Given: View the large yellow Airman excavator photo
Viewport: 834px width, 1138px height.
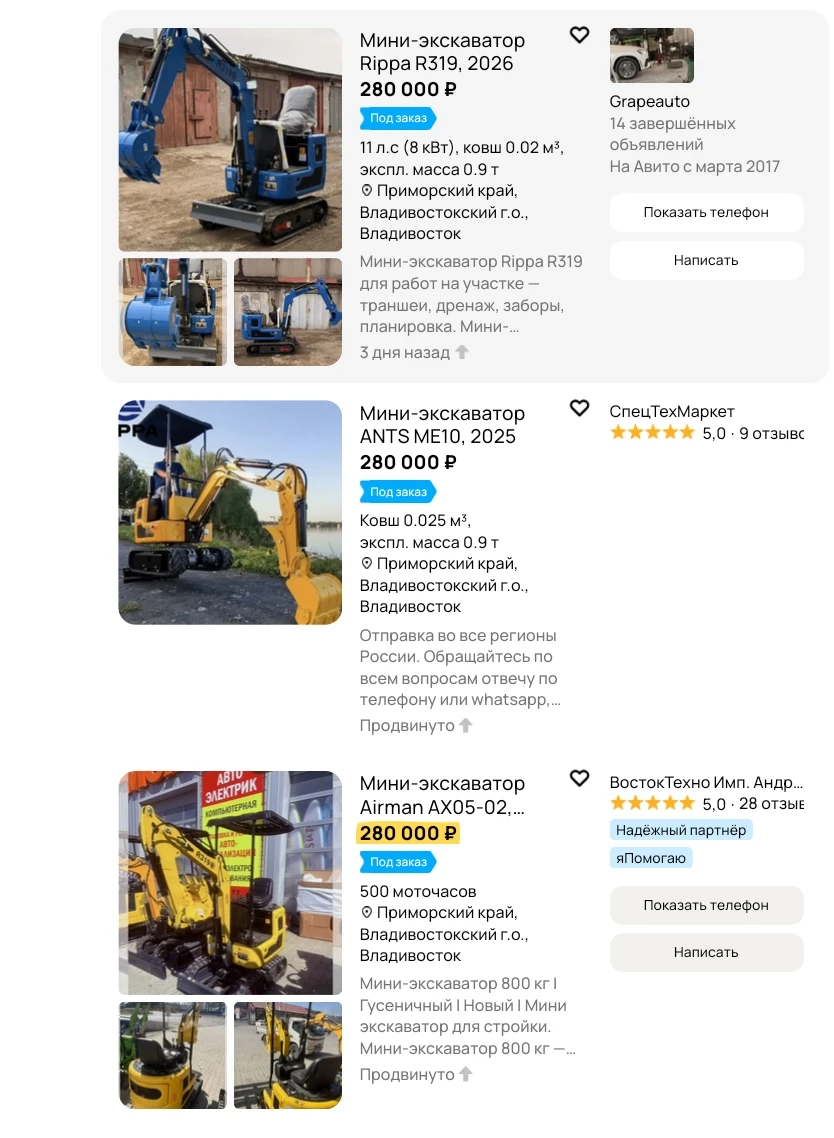Looking at the screenshot, I should pos(230,883).
